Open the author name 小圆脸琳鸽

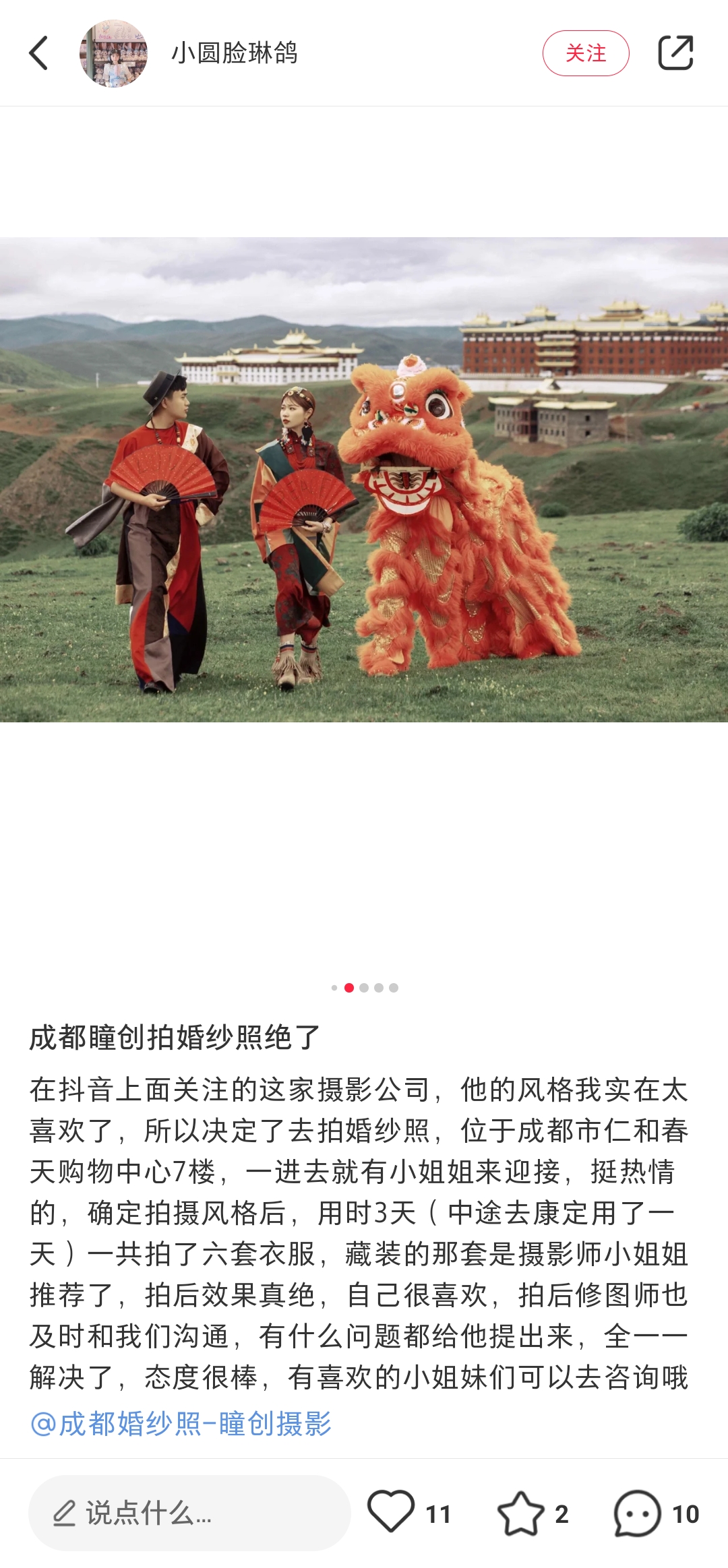(234, 53)
